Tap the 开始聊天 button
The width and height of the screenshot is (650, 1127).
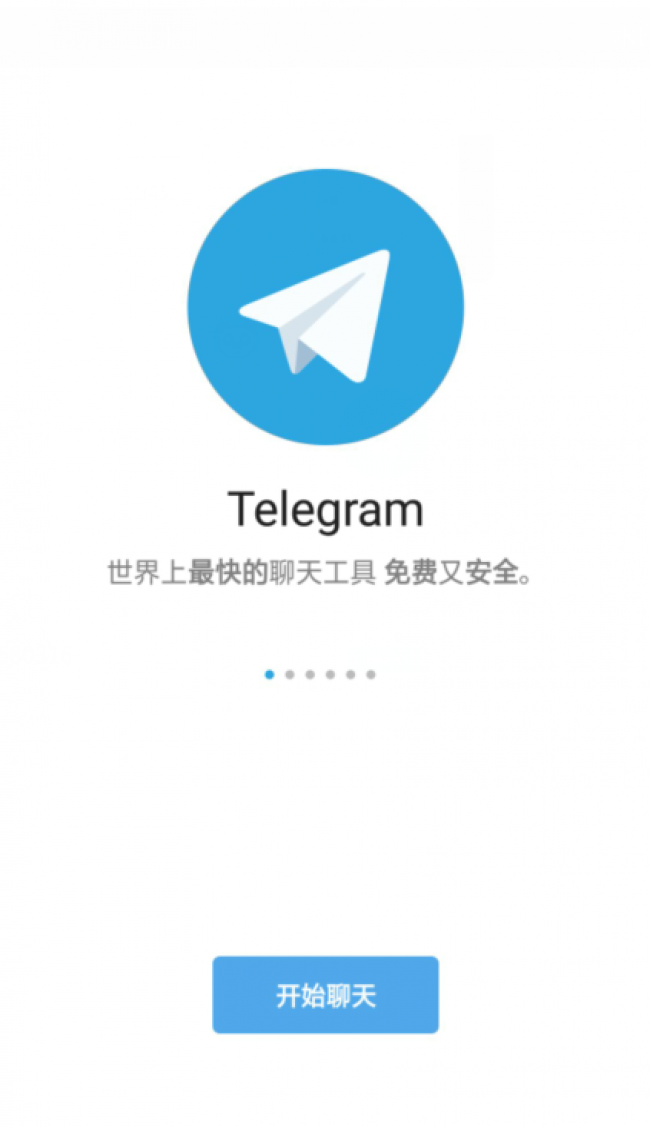325,995
